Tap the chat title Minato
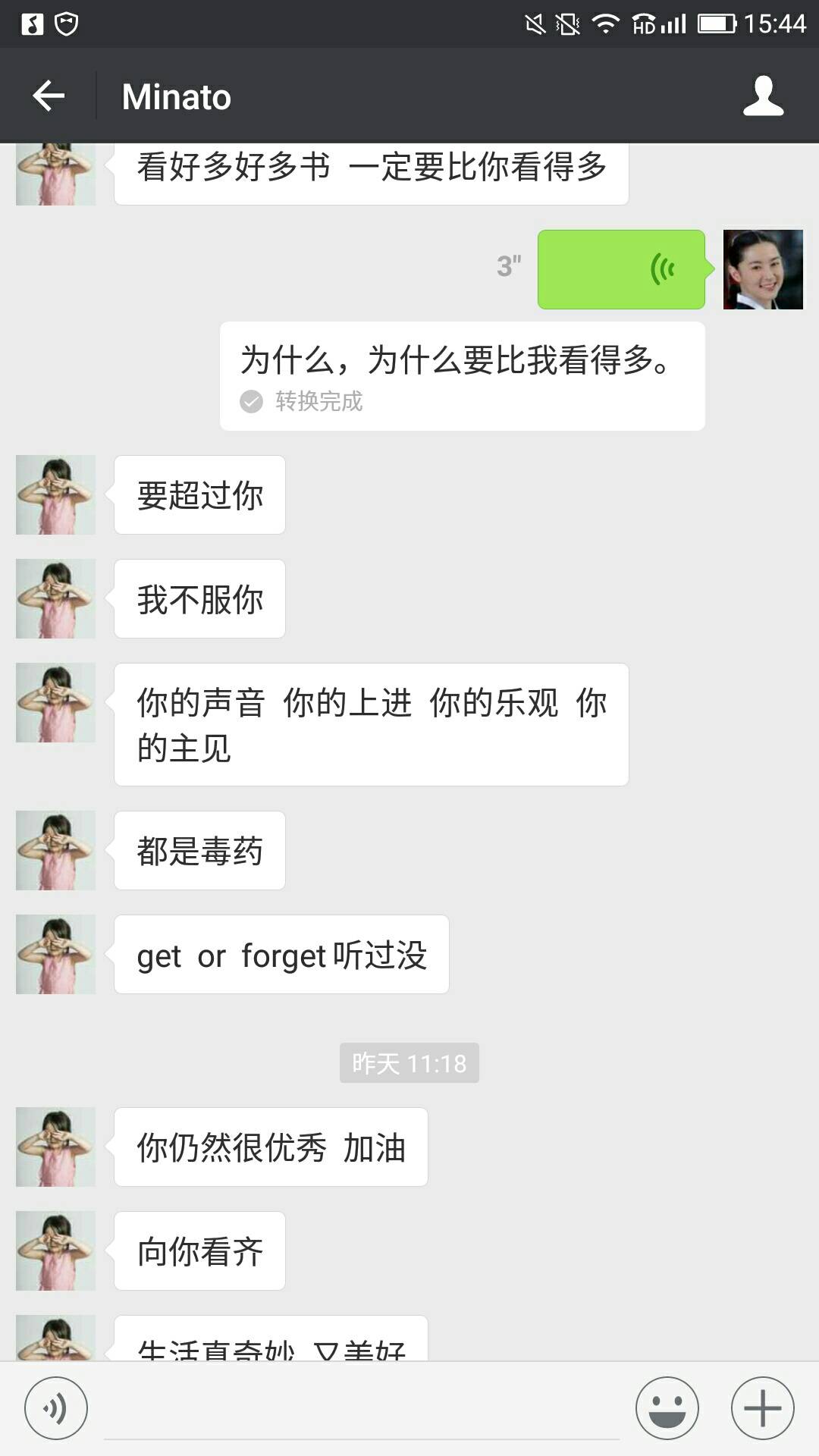The image size is (819, 1456). (x=176, y=96)
